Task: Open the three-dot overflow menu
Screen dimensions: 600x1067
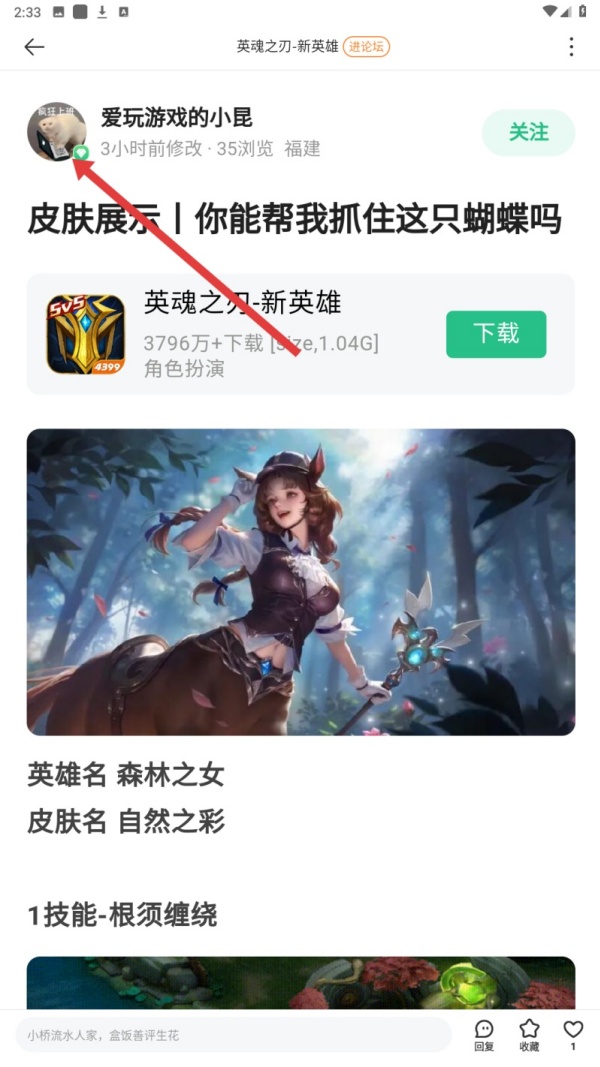Action: tap(571, 47)
